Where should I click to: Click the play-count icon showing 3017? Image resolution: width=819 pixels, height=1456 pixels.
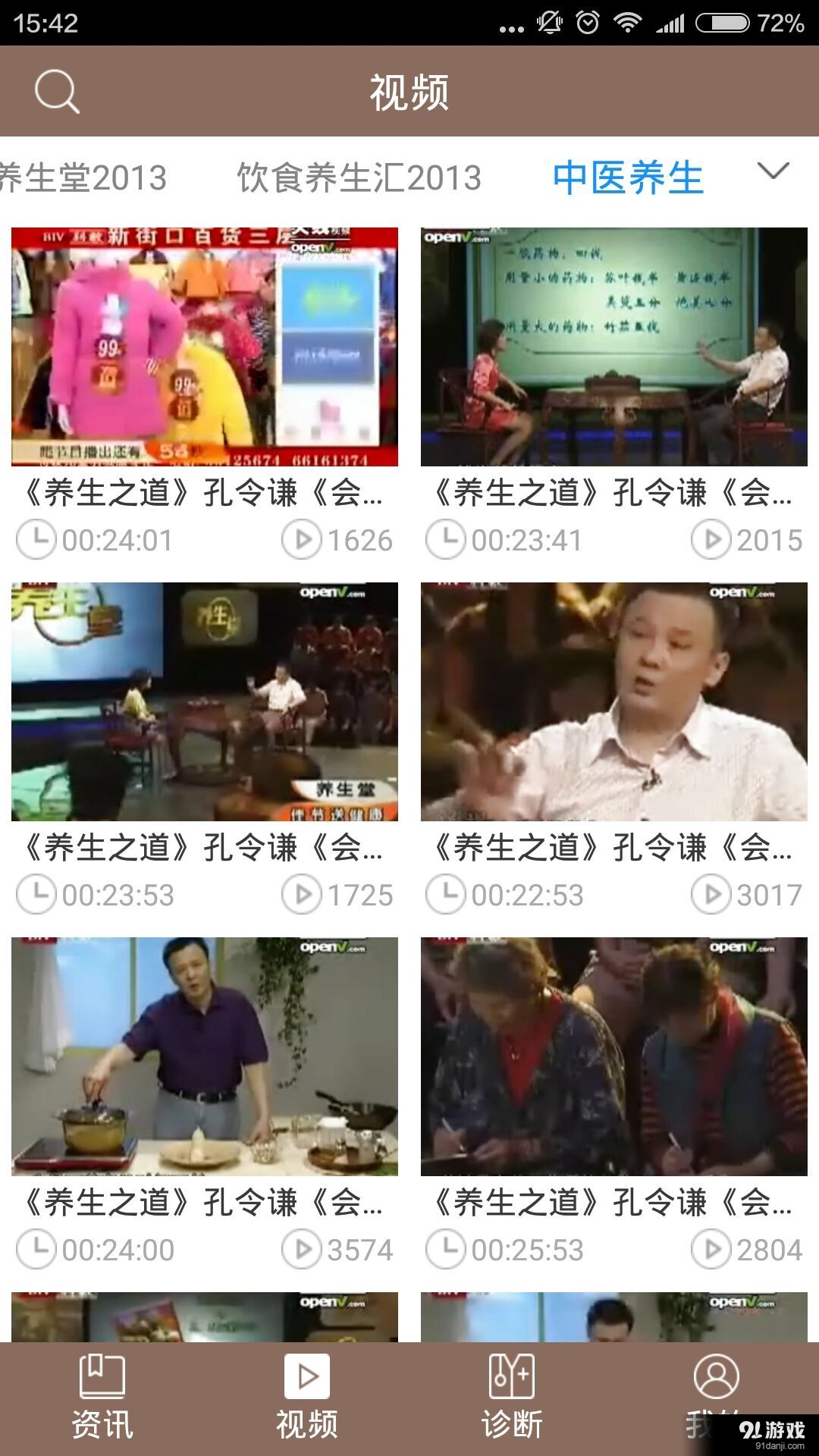(x=713, y=894)
